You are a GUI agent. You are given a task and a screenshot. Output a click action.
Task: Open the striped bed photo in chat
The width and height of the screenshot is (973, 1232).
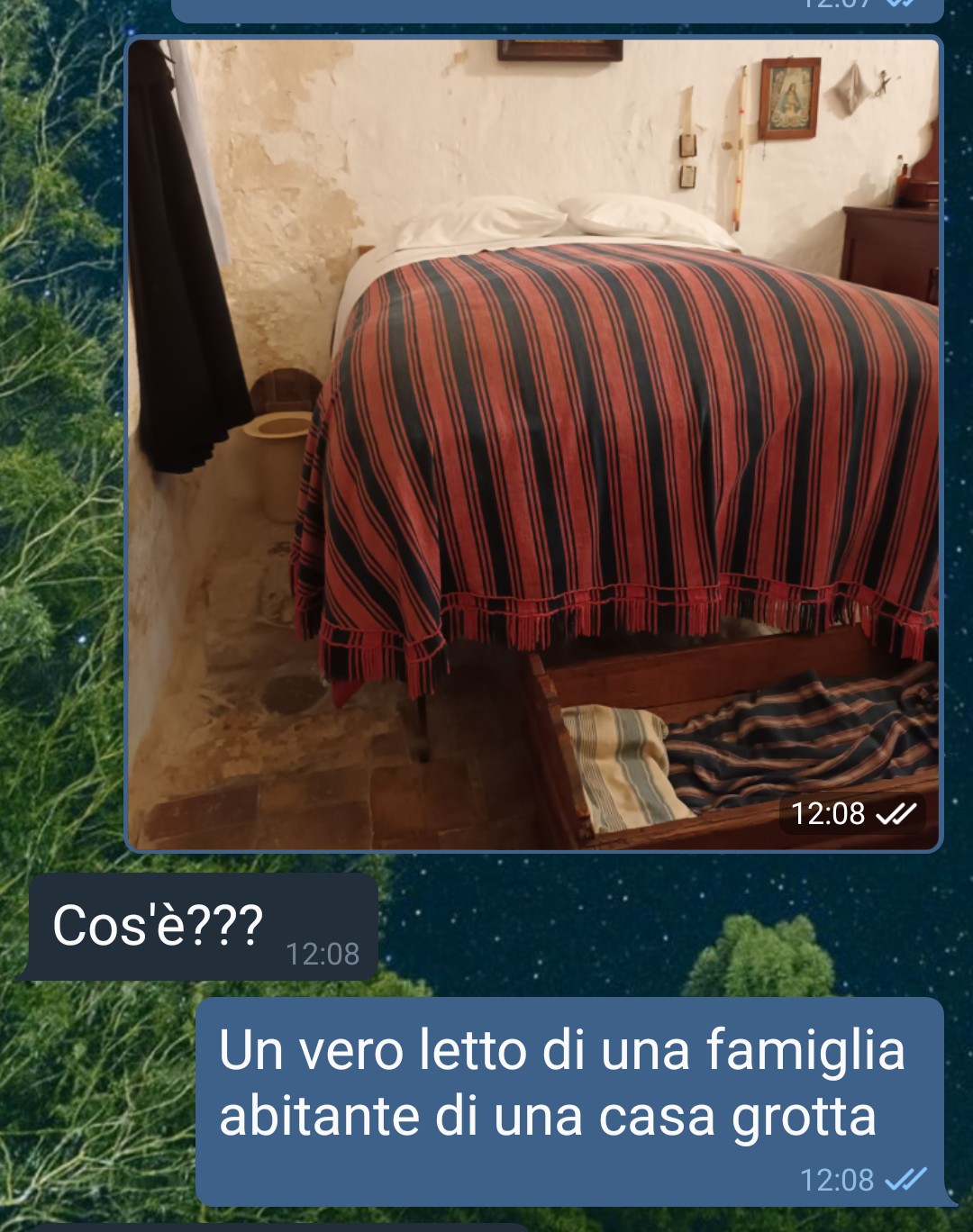pos(533,443)
